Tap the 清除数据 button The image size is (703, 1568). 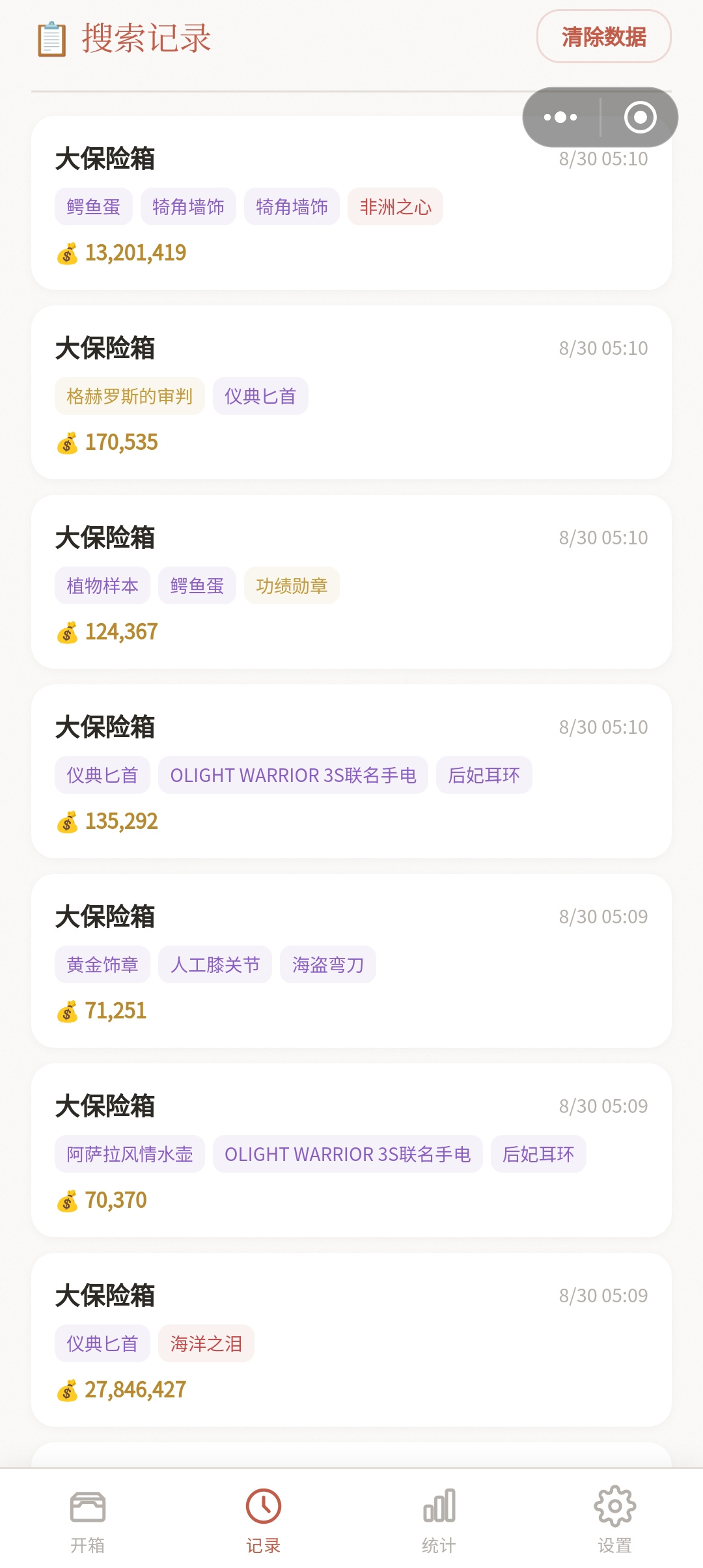[603, 36]
